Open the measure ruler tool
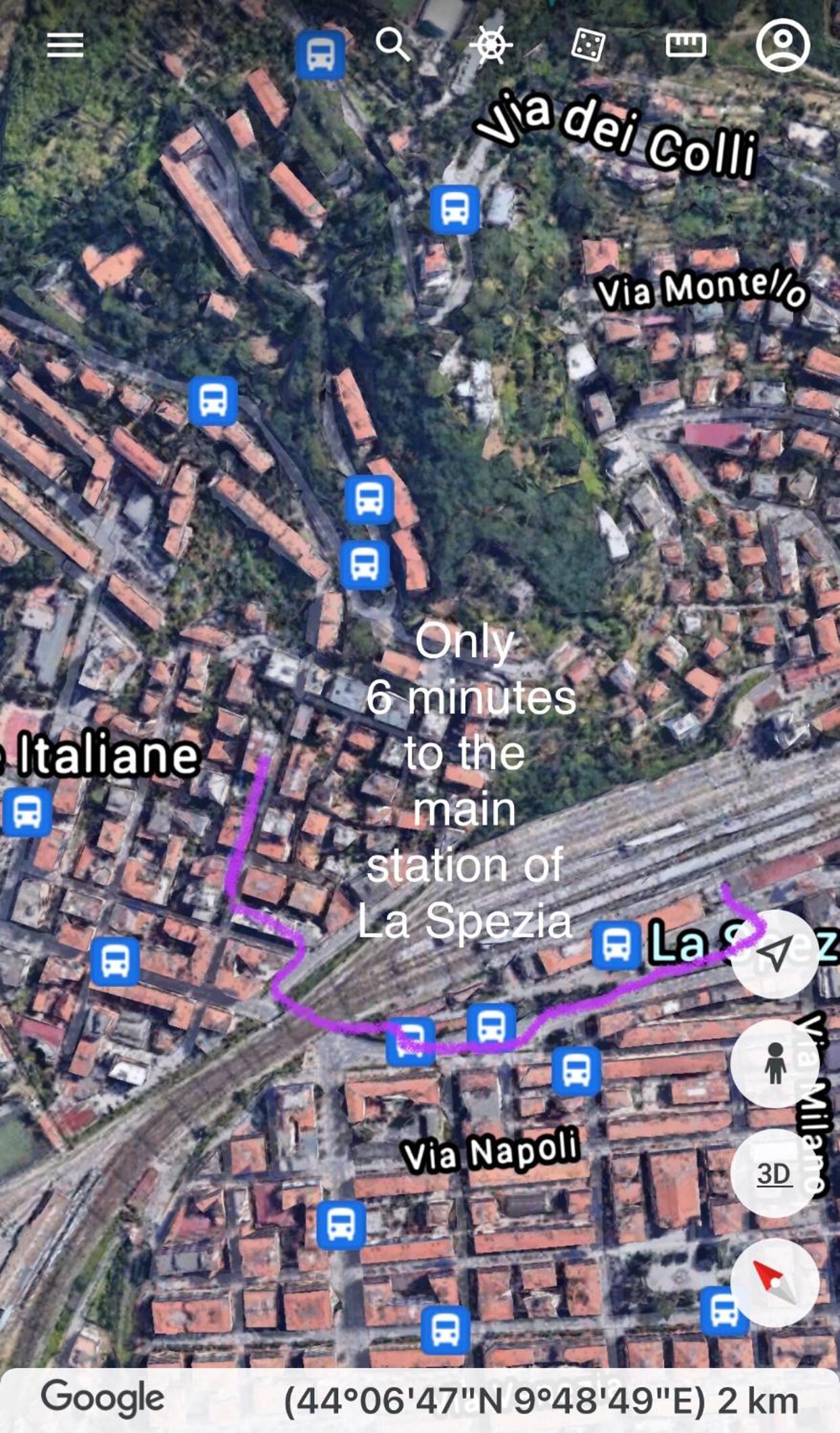 click(686, 45)
